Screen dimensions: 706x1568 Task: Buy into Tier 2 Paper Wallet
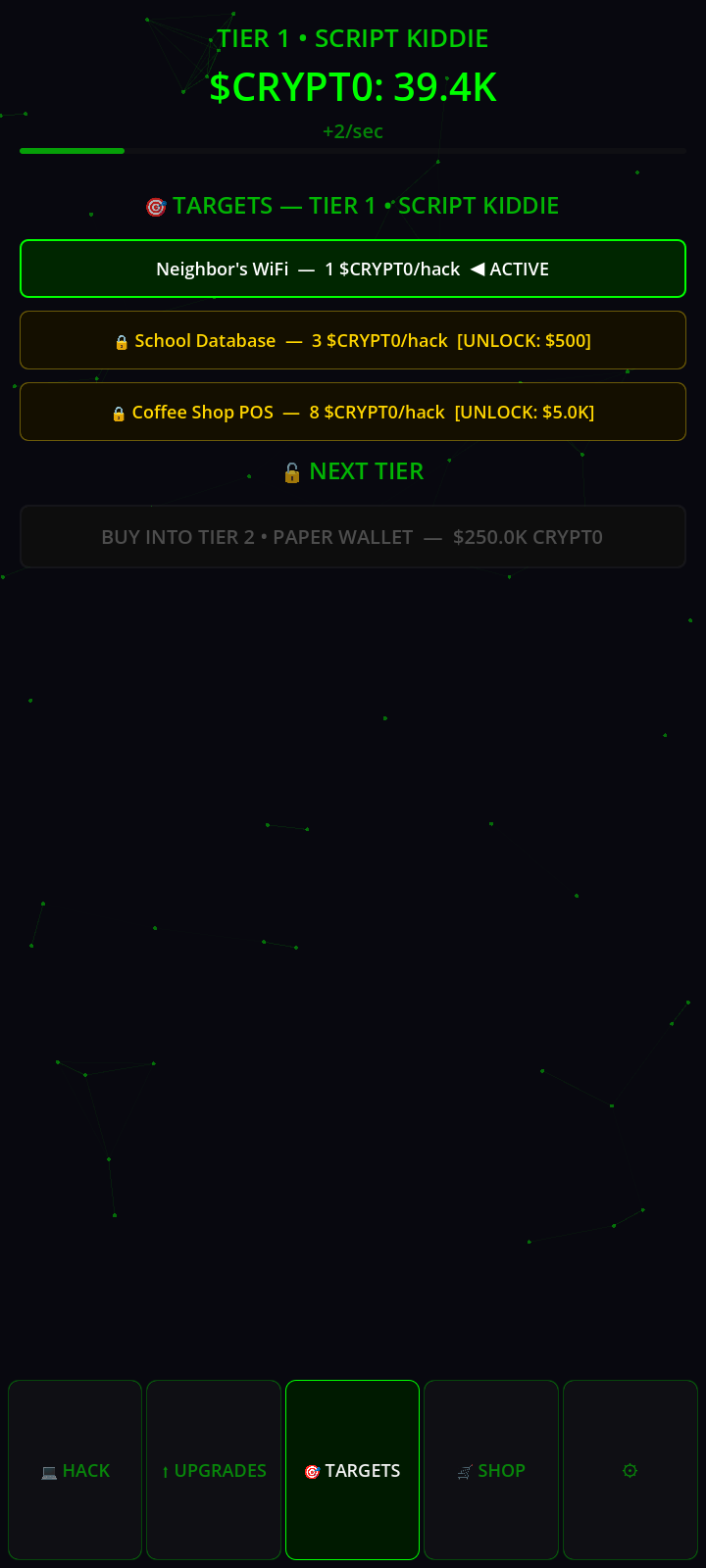(x=353, y=537)
